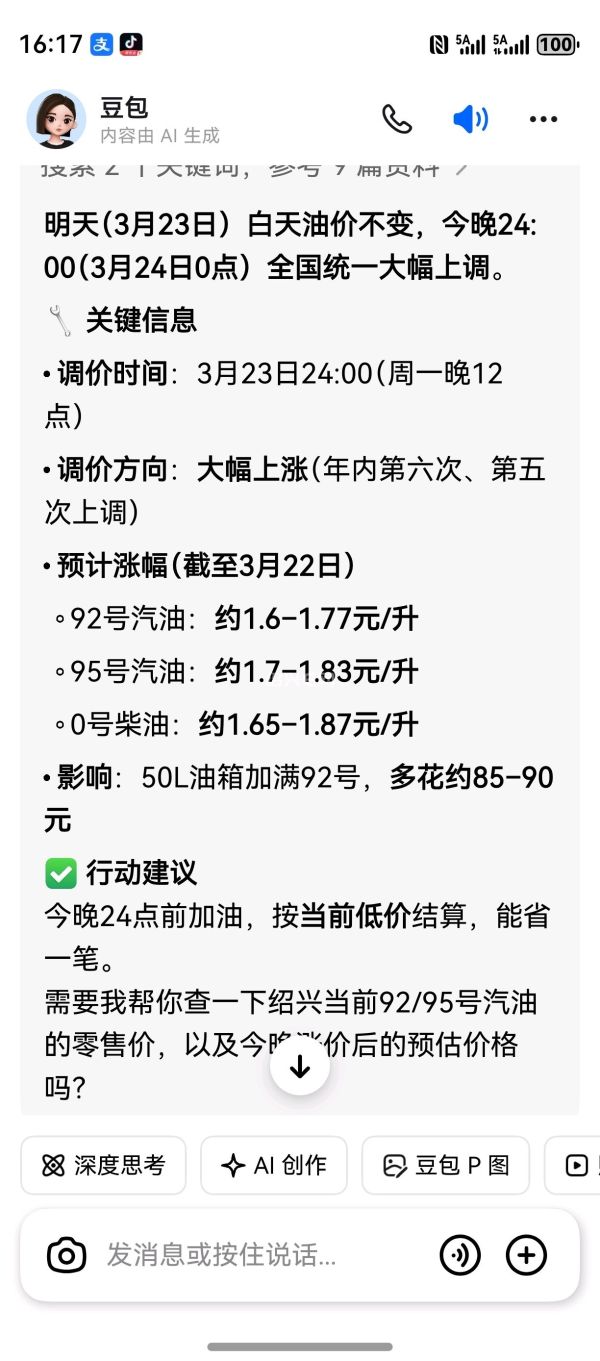Open the AI 创作 chip
This screenshot has width=600, height=1361.
click(x=274, y=1165)
